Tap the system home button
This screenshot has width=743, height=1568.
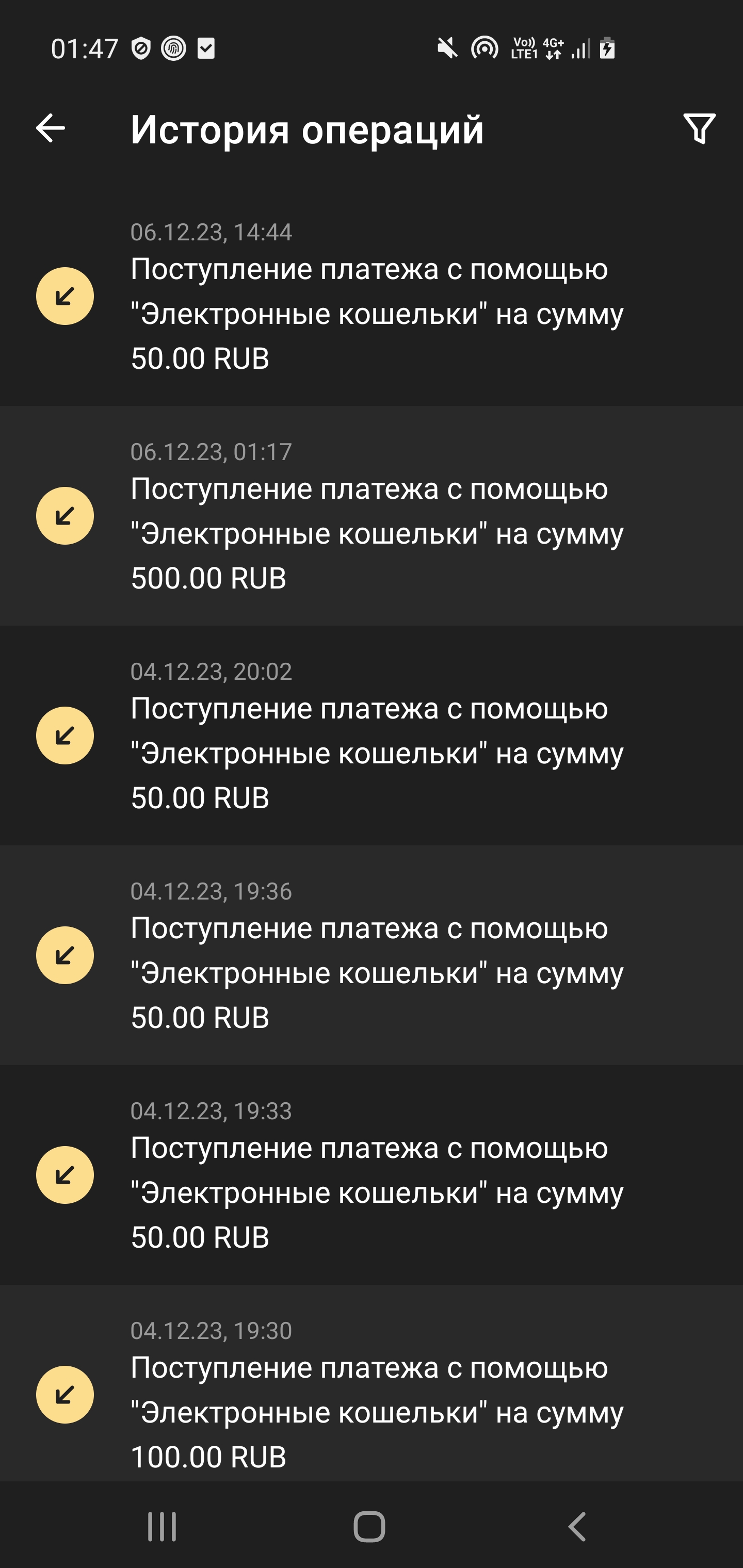[x=369, y=1526]
